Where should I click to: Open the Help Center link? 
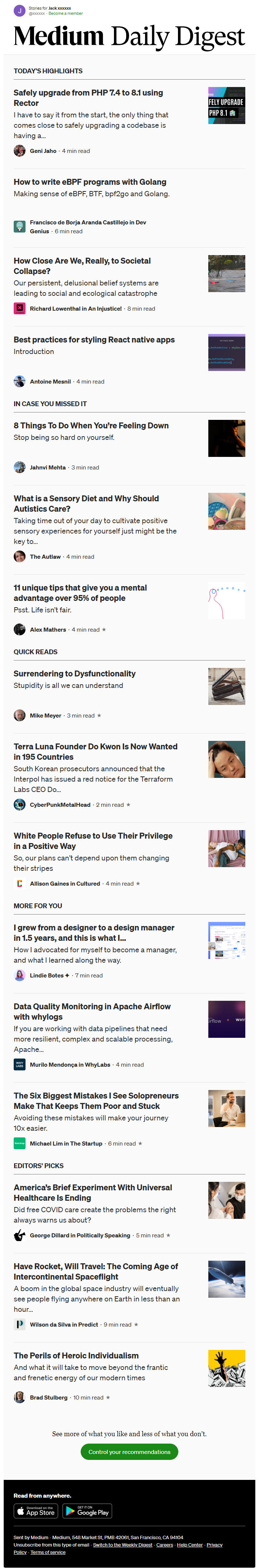(x=190, y=1545)
